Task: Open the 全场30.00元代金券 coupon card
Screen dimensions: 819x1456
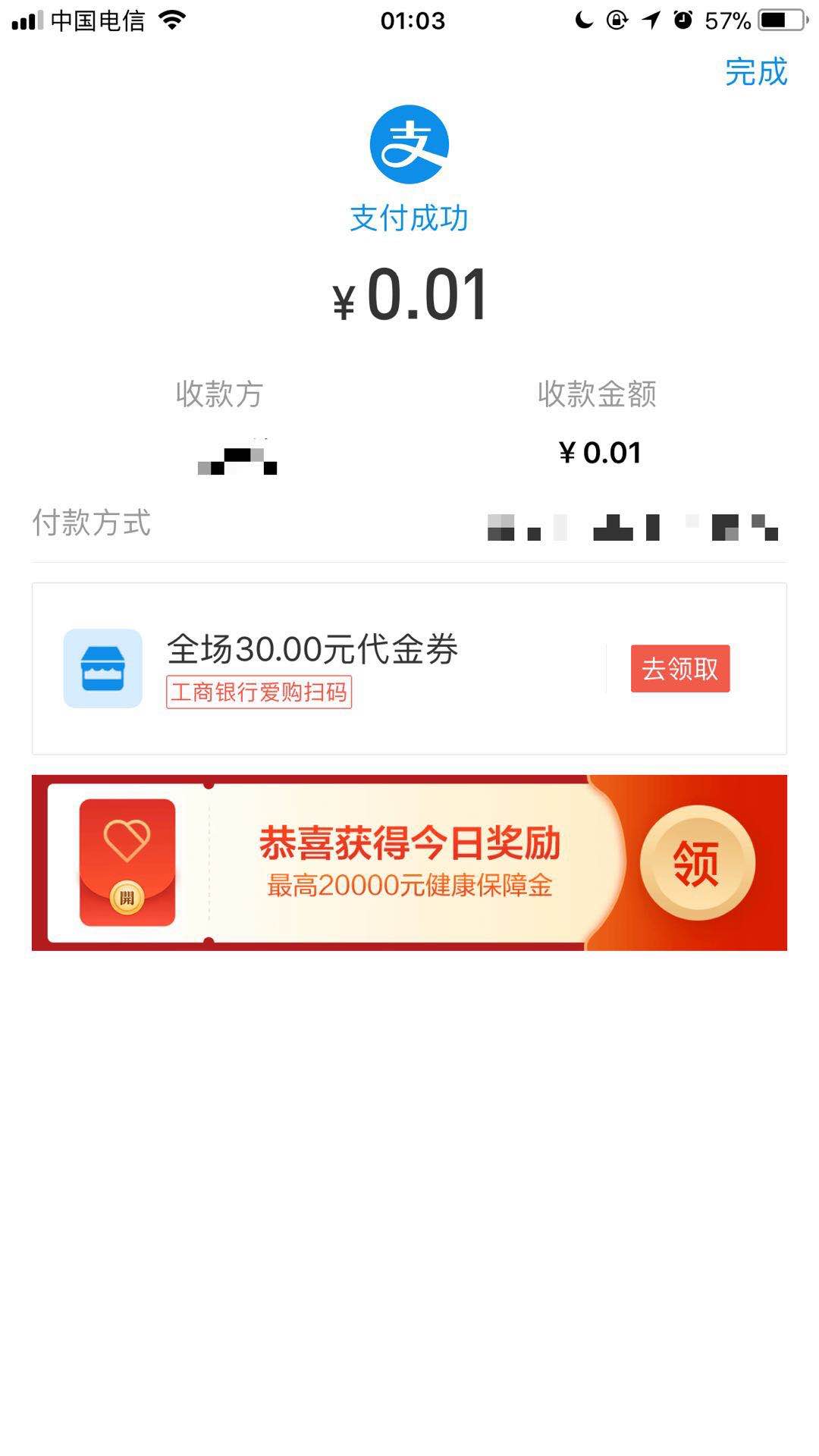Action: pos(312,651)
